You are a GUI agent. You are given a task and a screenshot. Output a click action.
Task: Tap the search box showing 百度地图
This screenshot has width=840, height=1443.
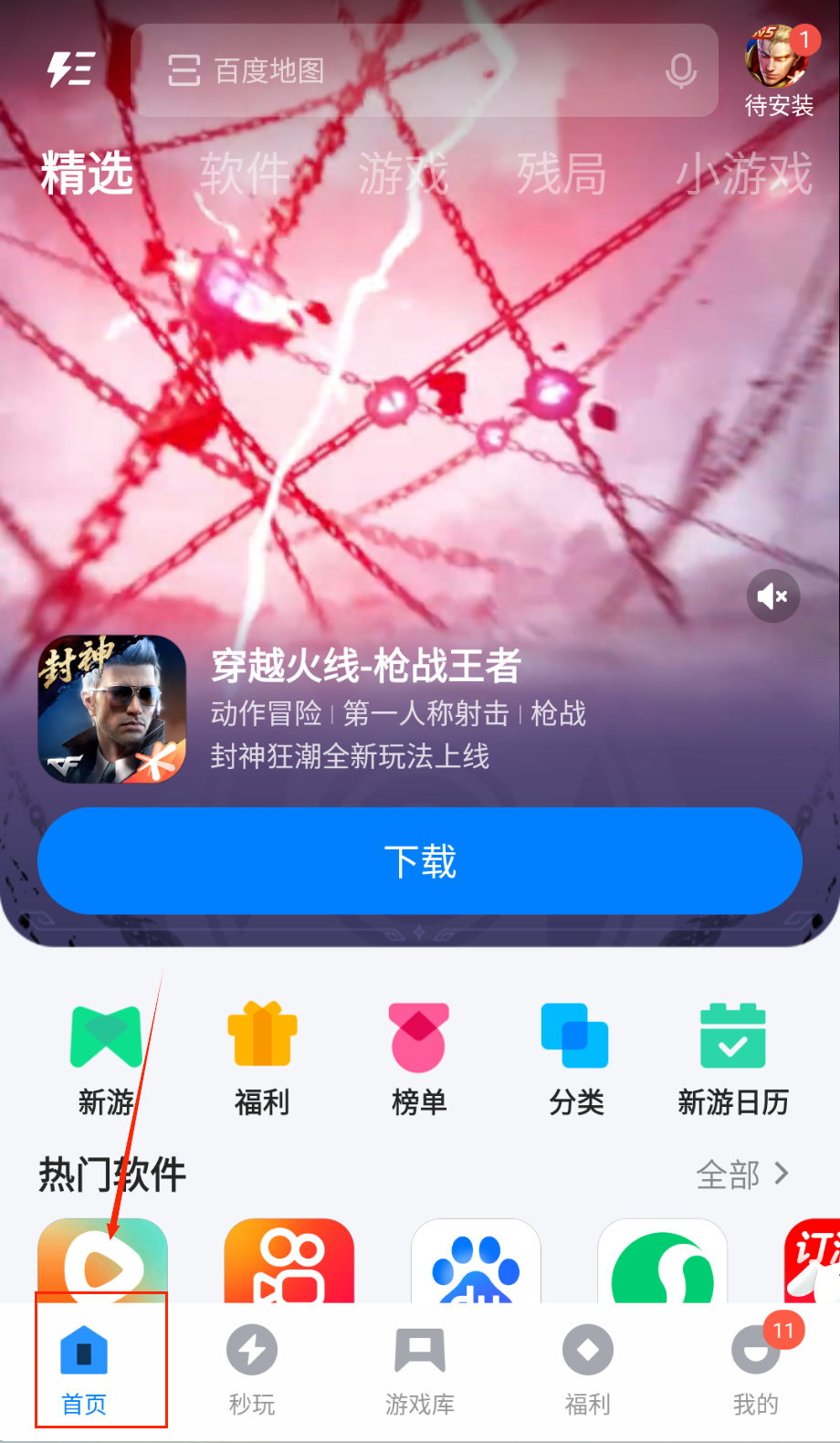click(x=402, y=70)
